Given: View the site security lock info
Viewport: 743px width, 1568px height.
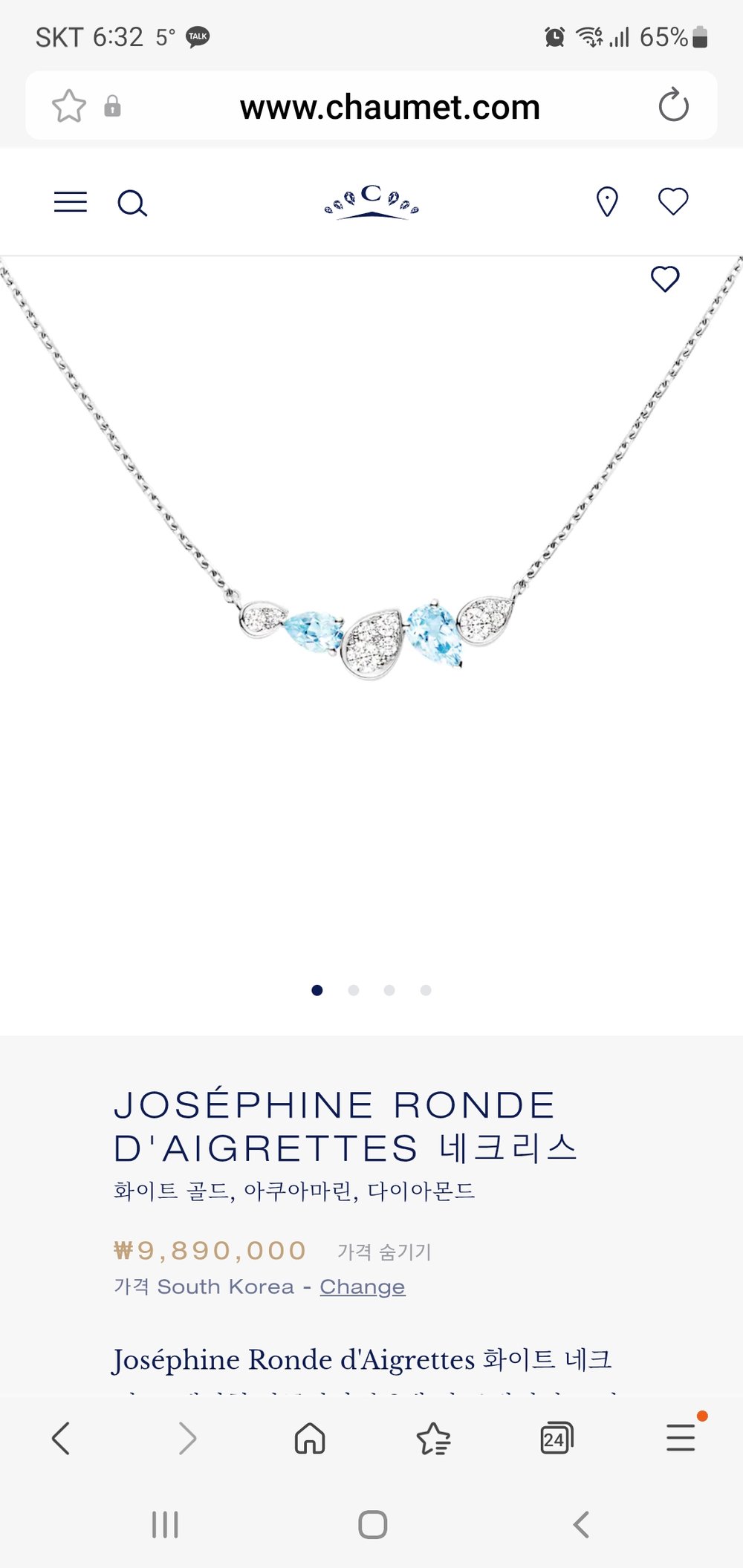Looking at the screenshot, I should point(112,106).
